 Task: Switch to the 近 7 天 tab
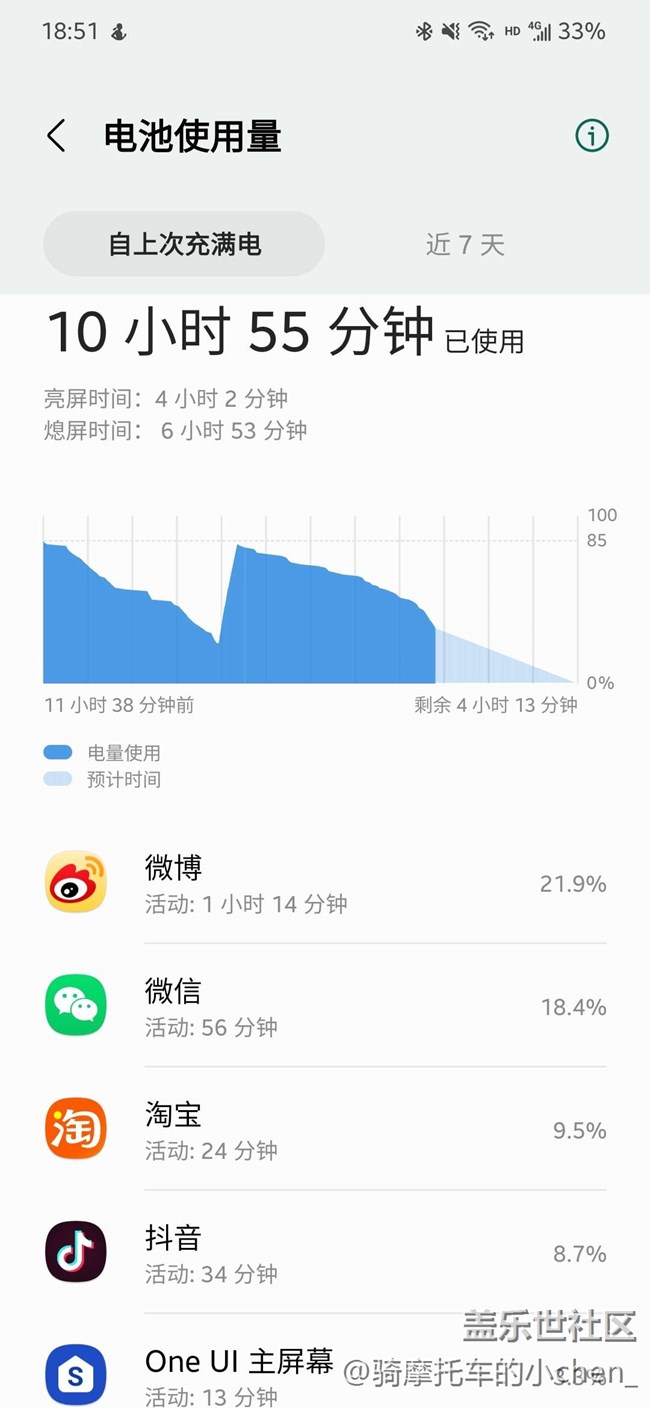[465, 244]
